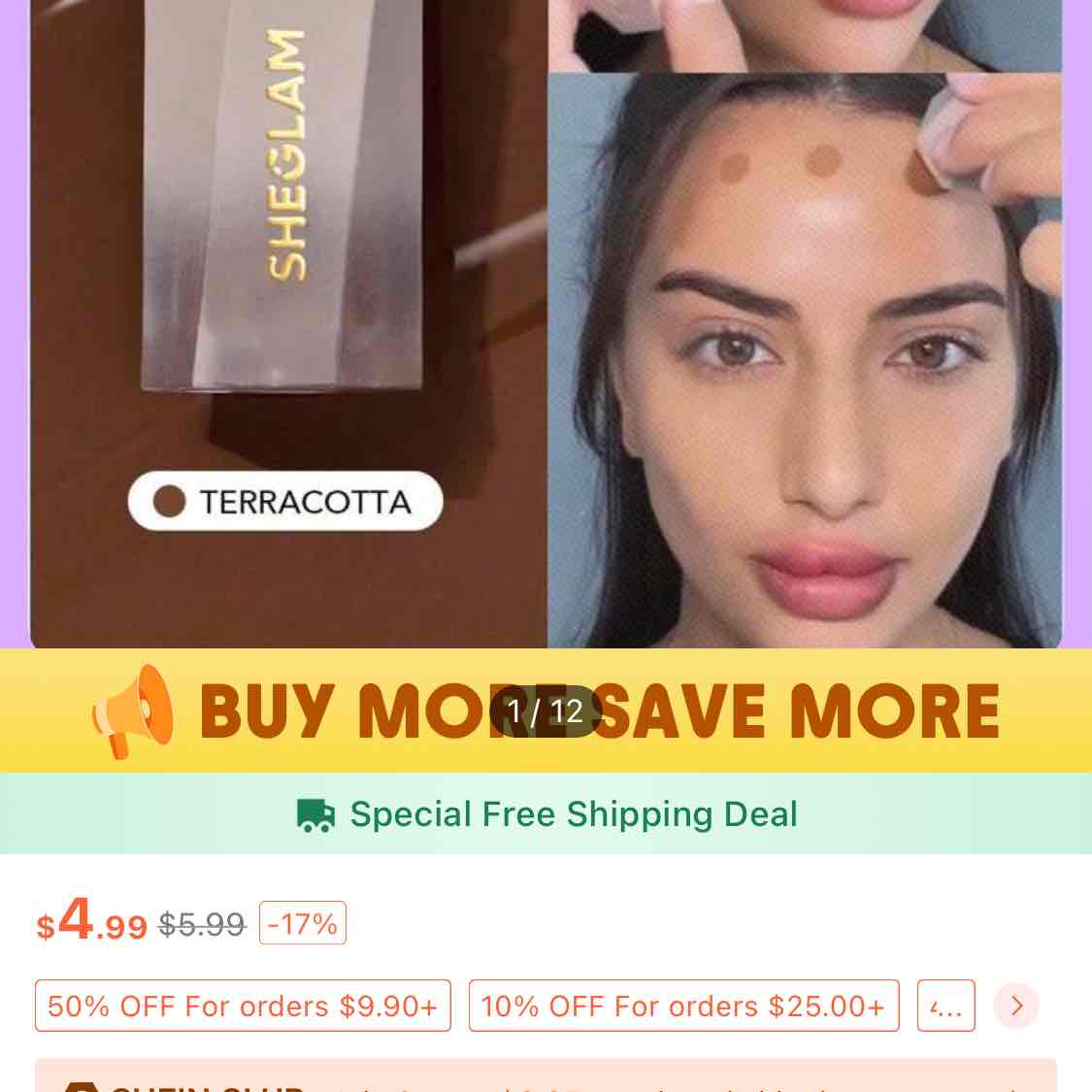Image resolution: width=1092 pixels, height=1092 pixels.
Task: Open the Special Free Shipping Deal banner
Action: point(546,813)
